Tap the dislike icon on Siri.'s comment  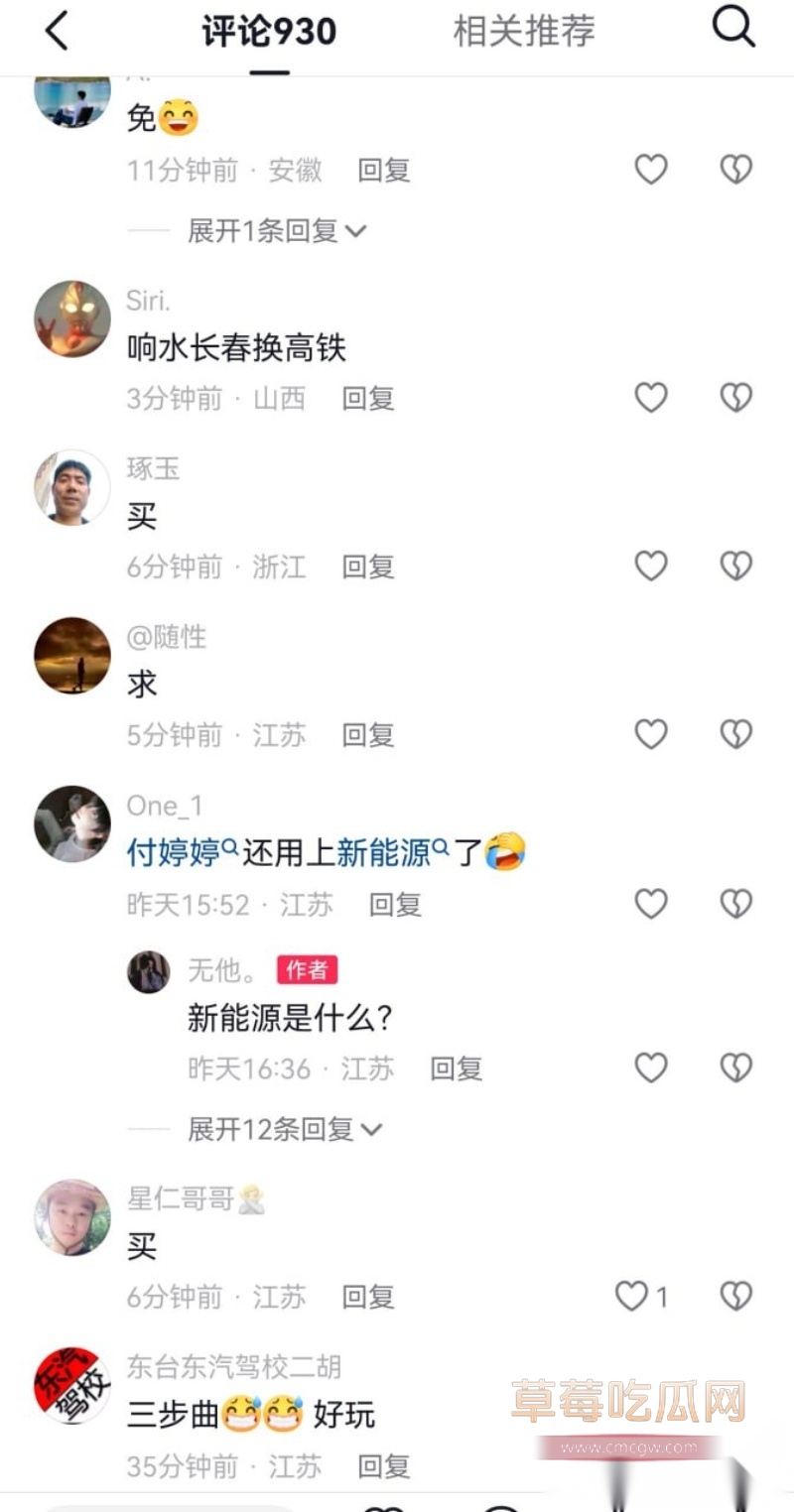(x=734, y=397)
